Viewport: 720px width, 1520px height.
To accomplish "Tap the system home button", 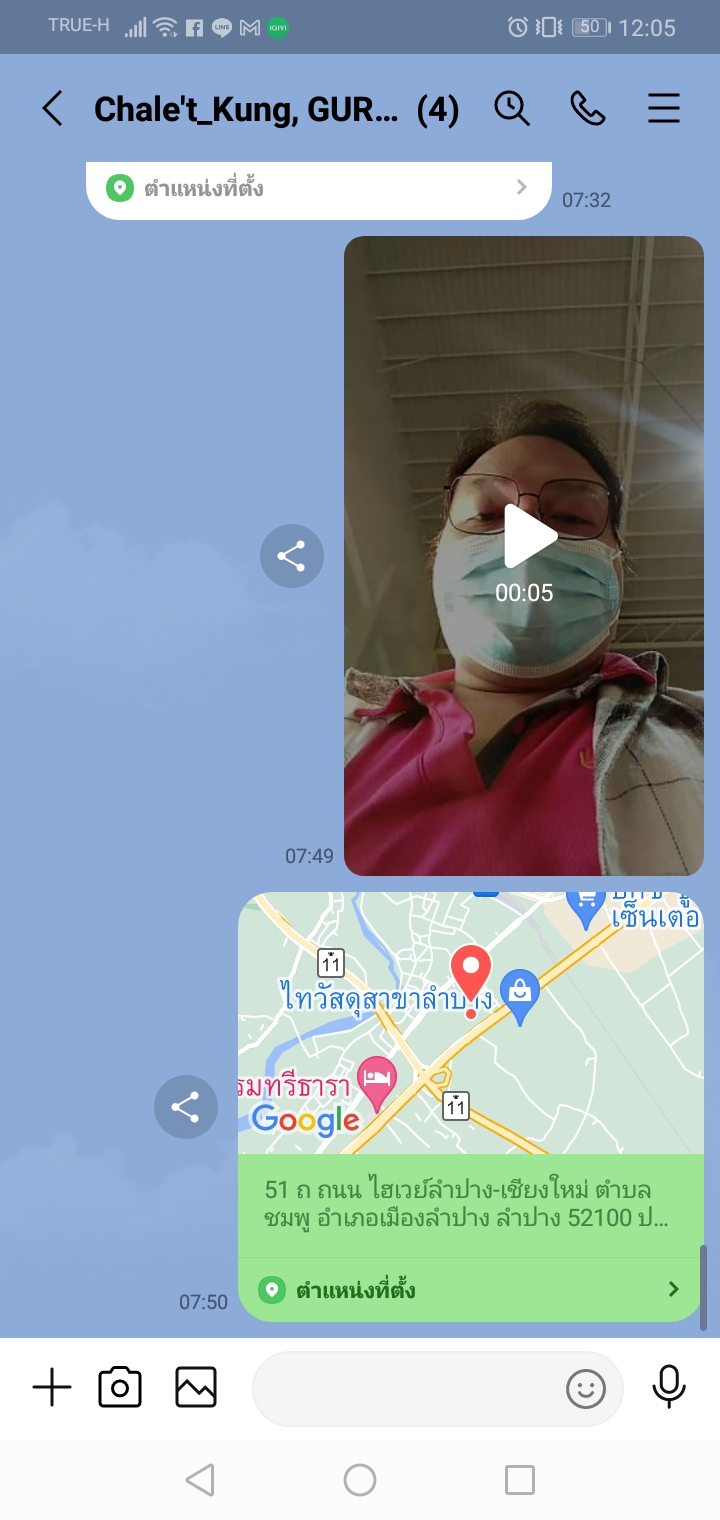I will tap(360, 1479).
